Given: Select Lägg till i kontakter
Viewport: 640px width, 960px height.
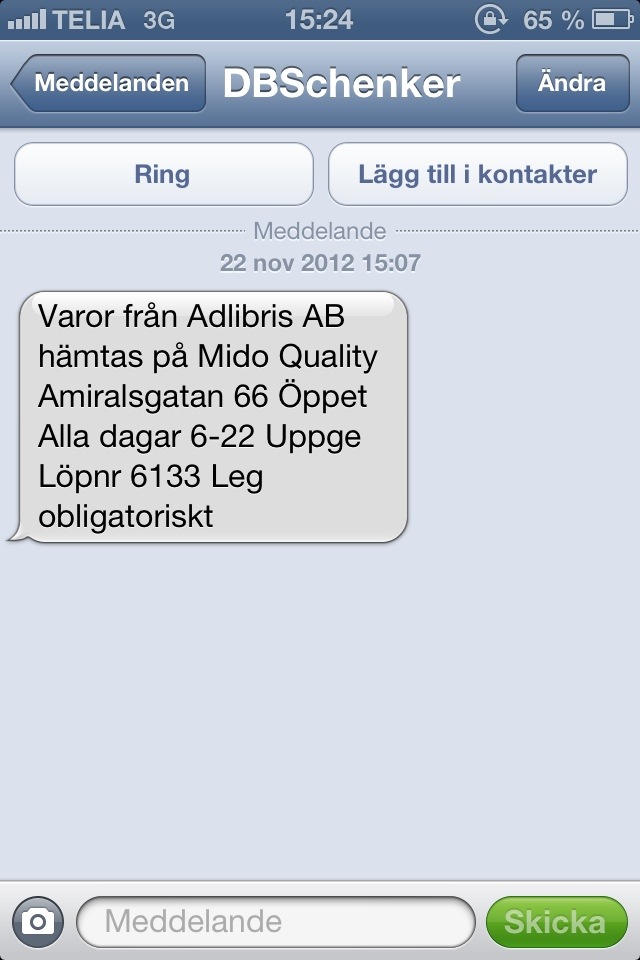Looking at the screenshot, I should [x=477, y=174].
